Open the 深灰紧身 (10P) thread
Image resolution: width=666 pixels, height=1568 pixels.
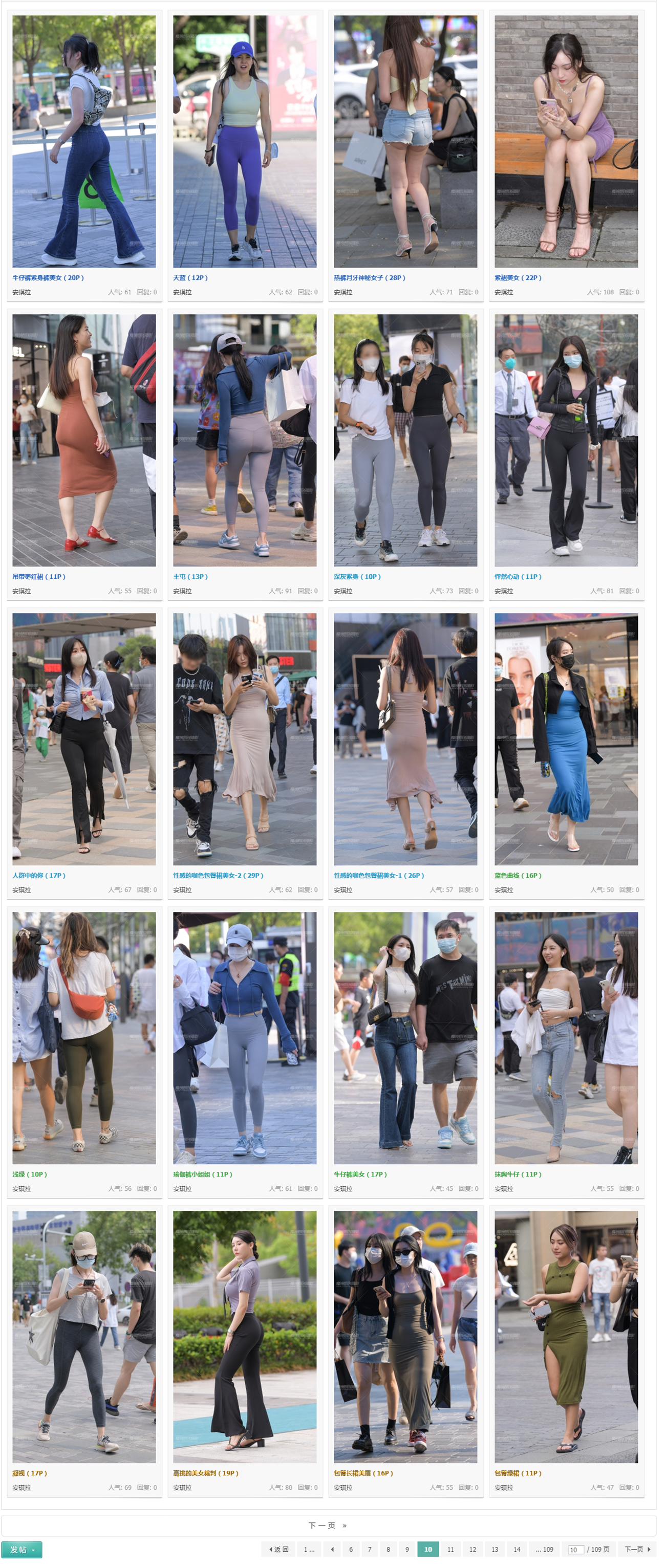(357, 576)
